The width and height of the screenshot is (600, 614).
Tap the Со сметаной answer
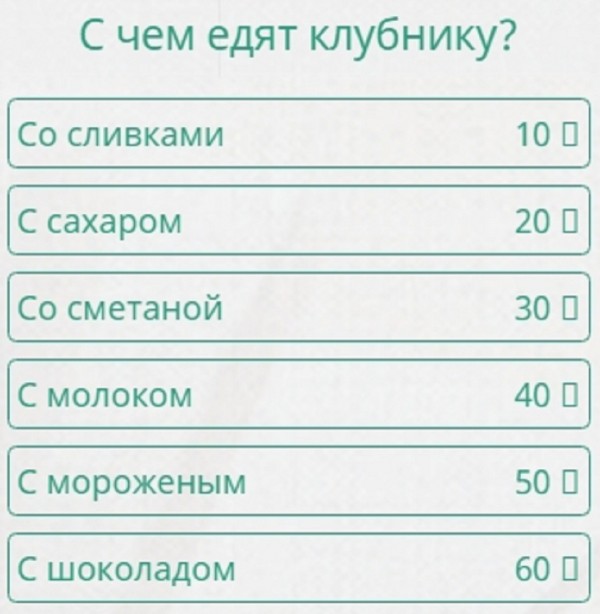click(x=299, y=308)
